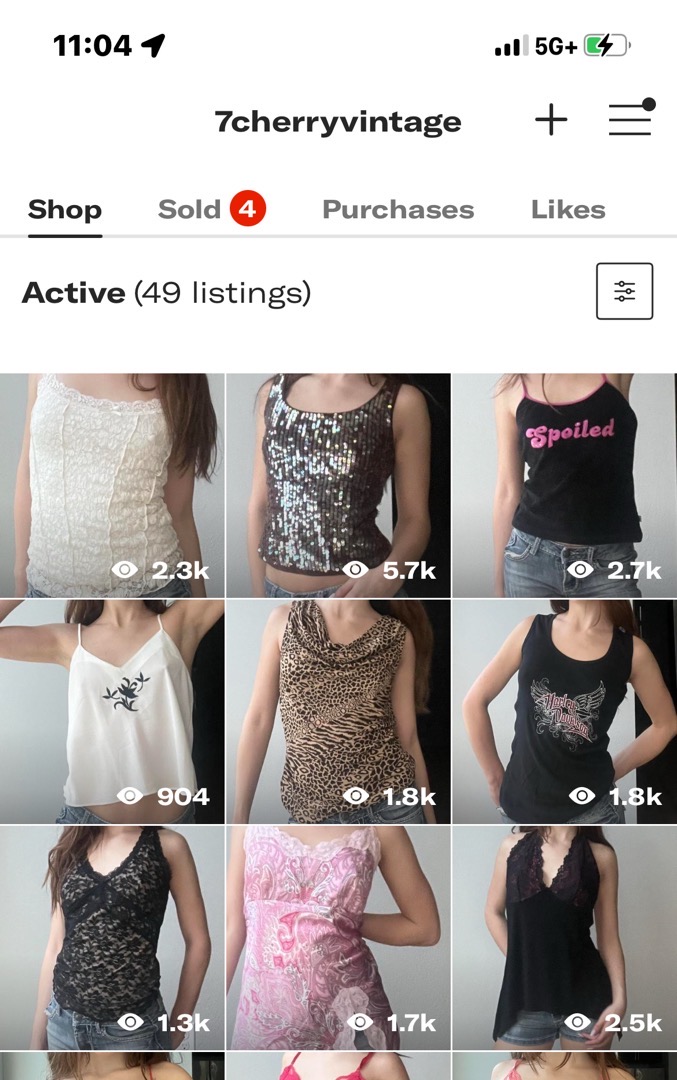
Task: Open the black halter top with 2.5k views
Action: (564, 937)
